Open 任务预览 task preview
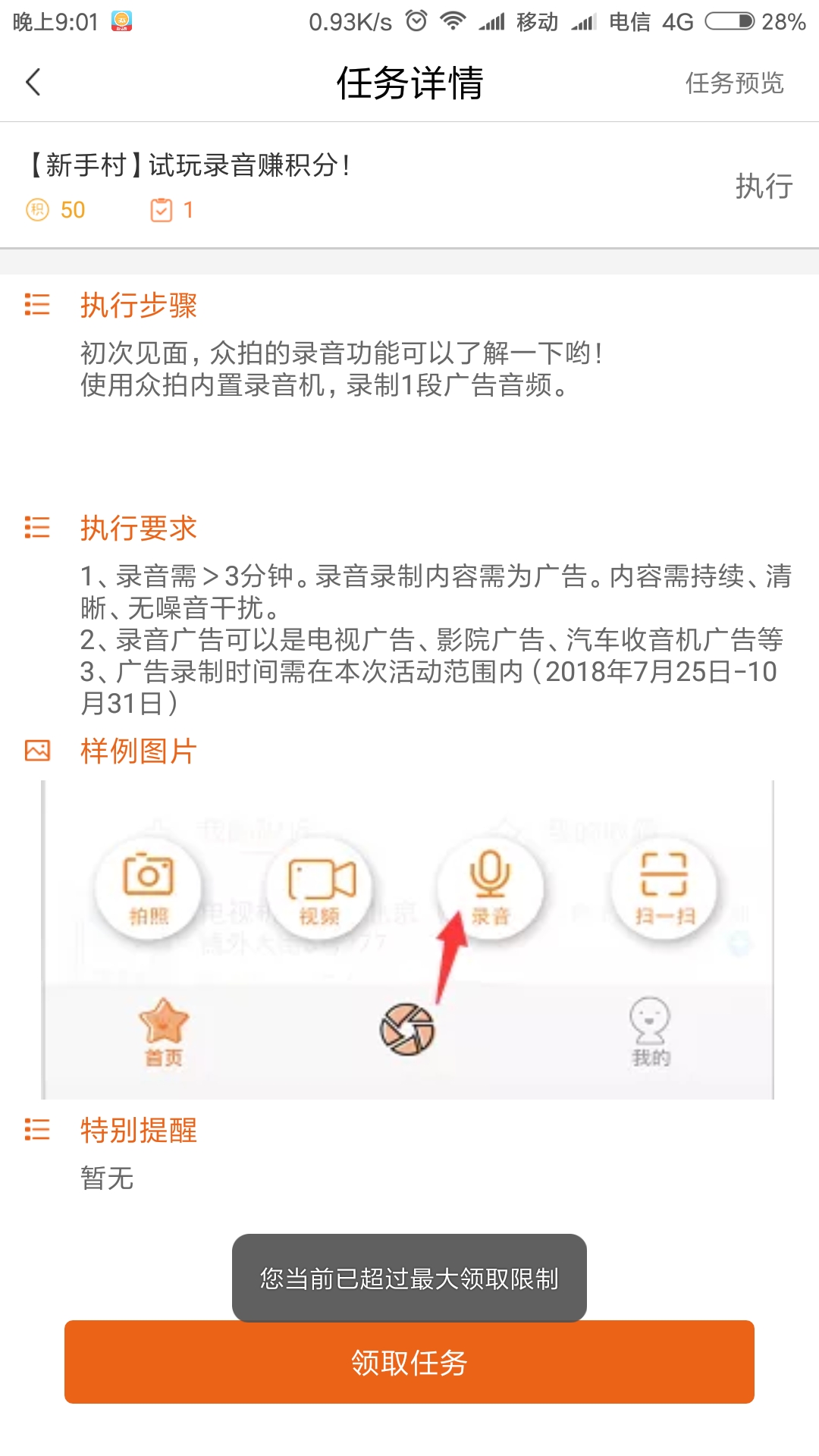Screen dimensions: 819x1456 734,83
